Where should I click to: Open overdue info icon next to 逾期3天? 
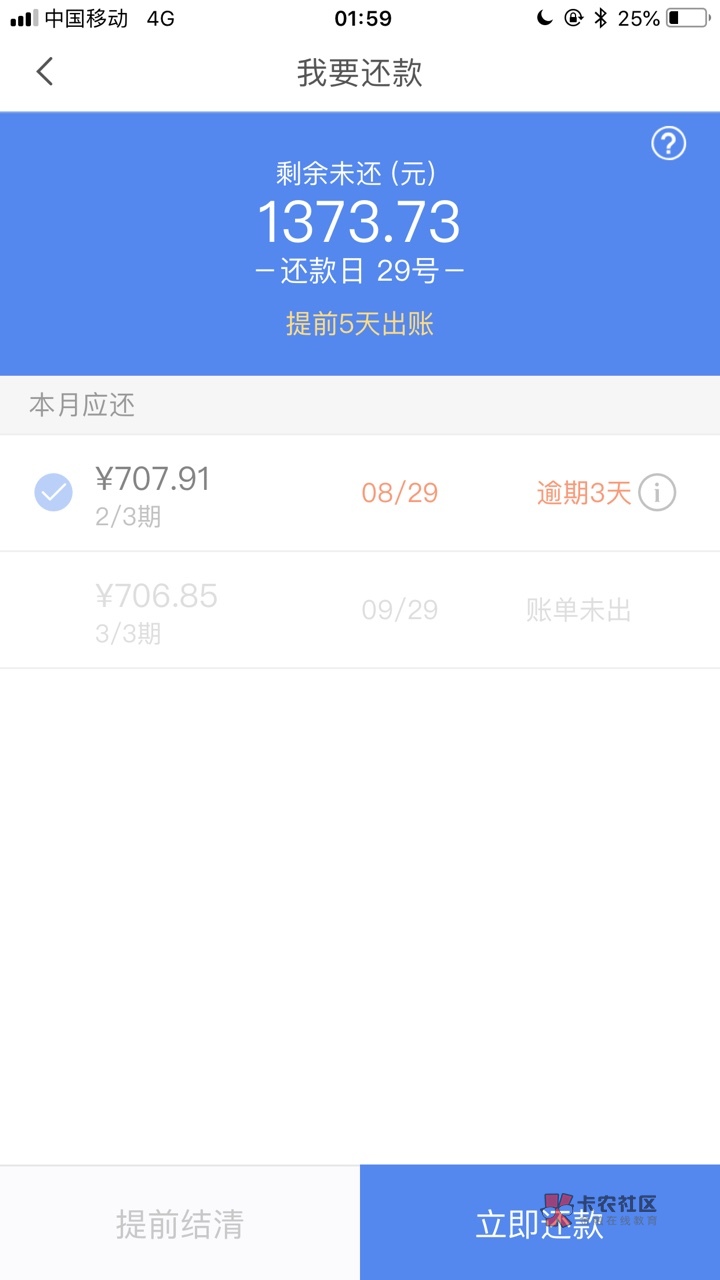tap(657, 492)
